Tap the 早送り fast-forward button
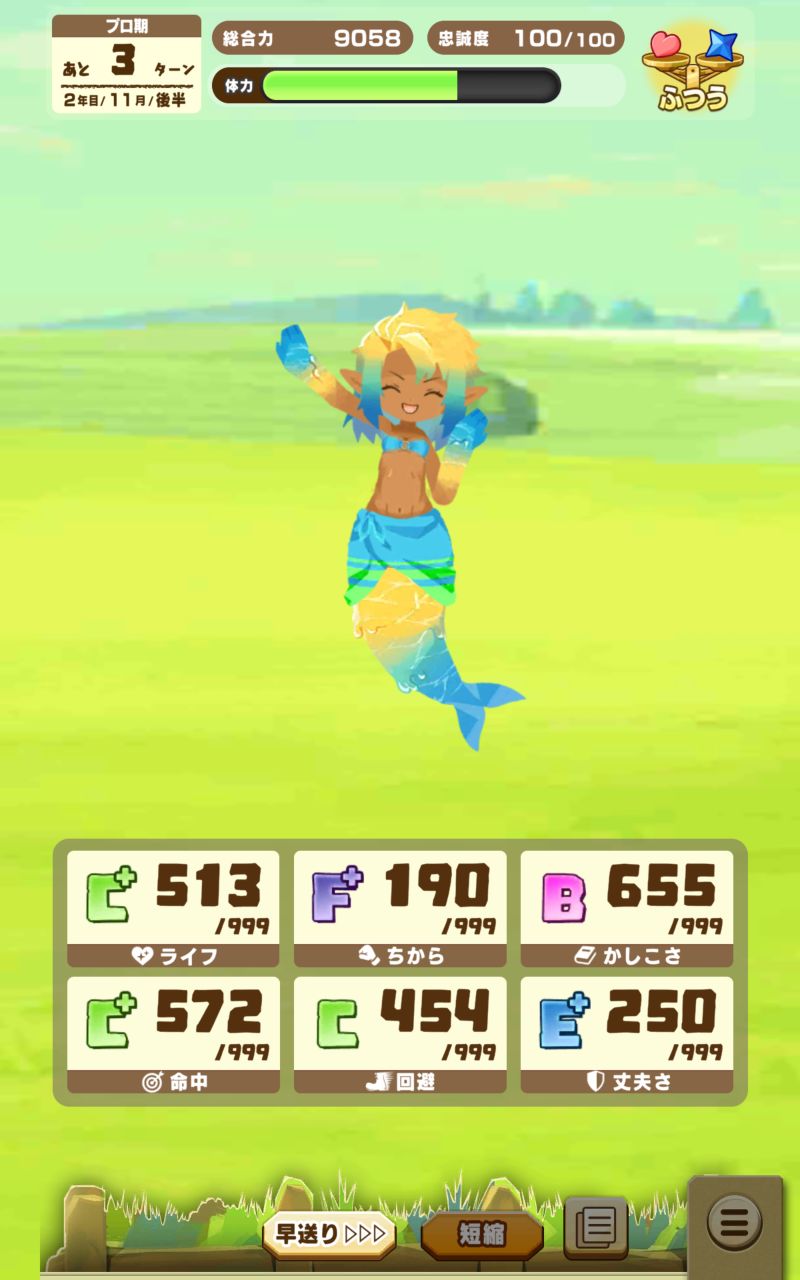This screenshot has width=800, height=1280. [329, 1234]
